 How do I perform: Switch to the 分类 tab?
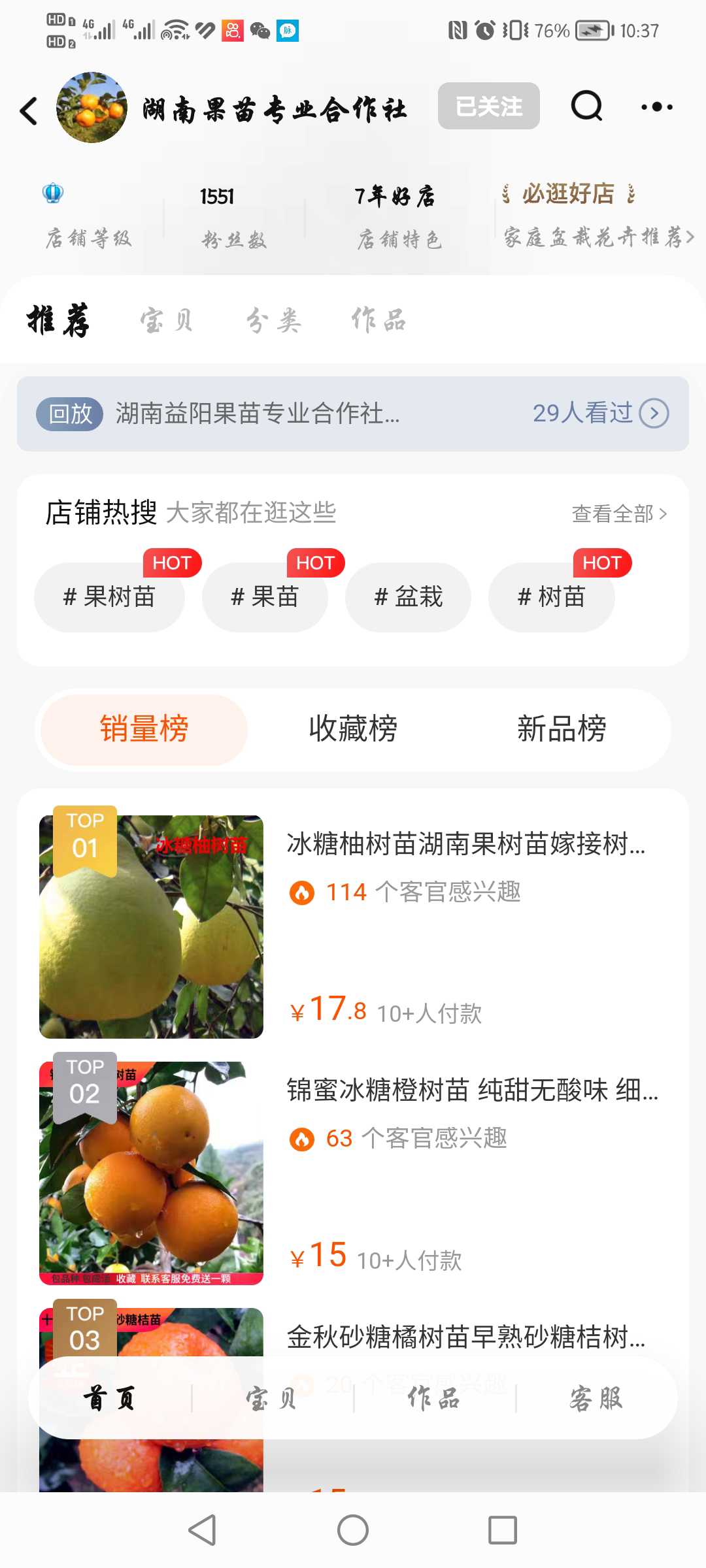tap(274, 320)
